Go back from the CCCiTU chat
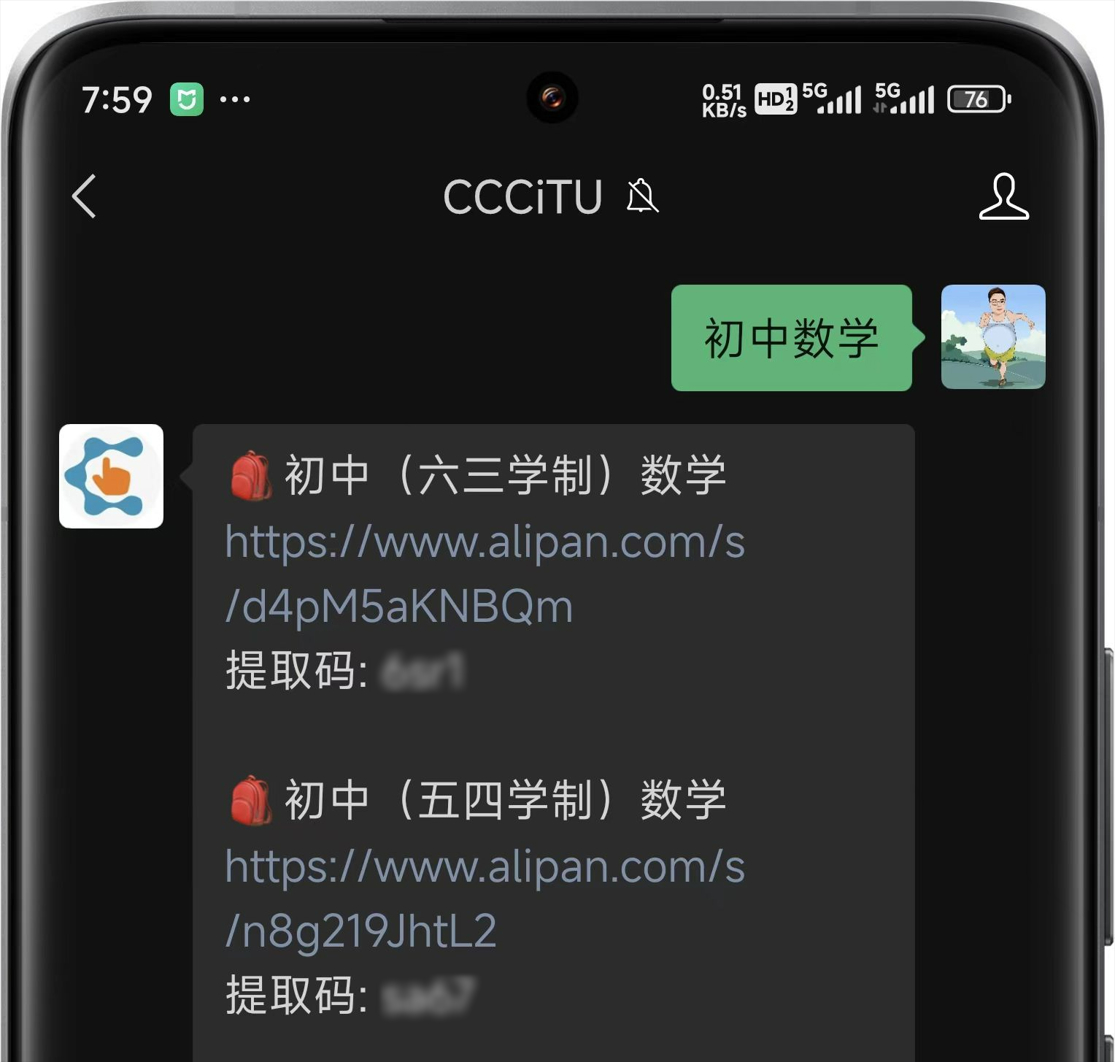The height and width of the screenshot is (1062, 1115). (85, 196)
